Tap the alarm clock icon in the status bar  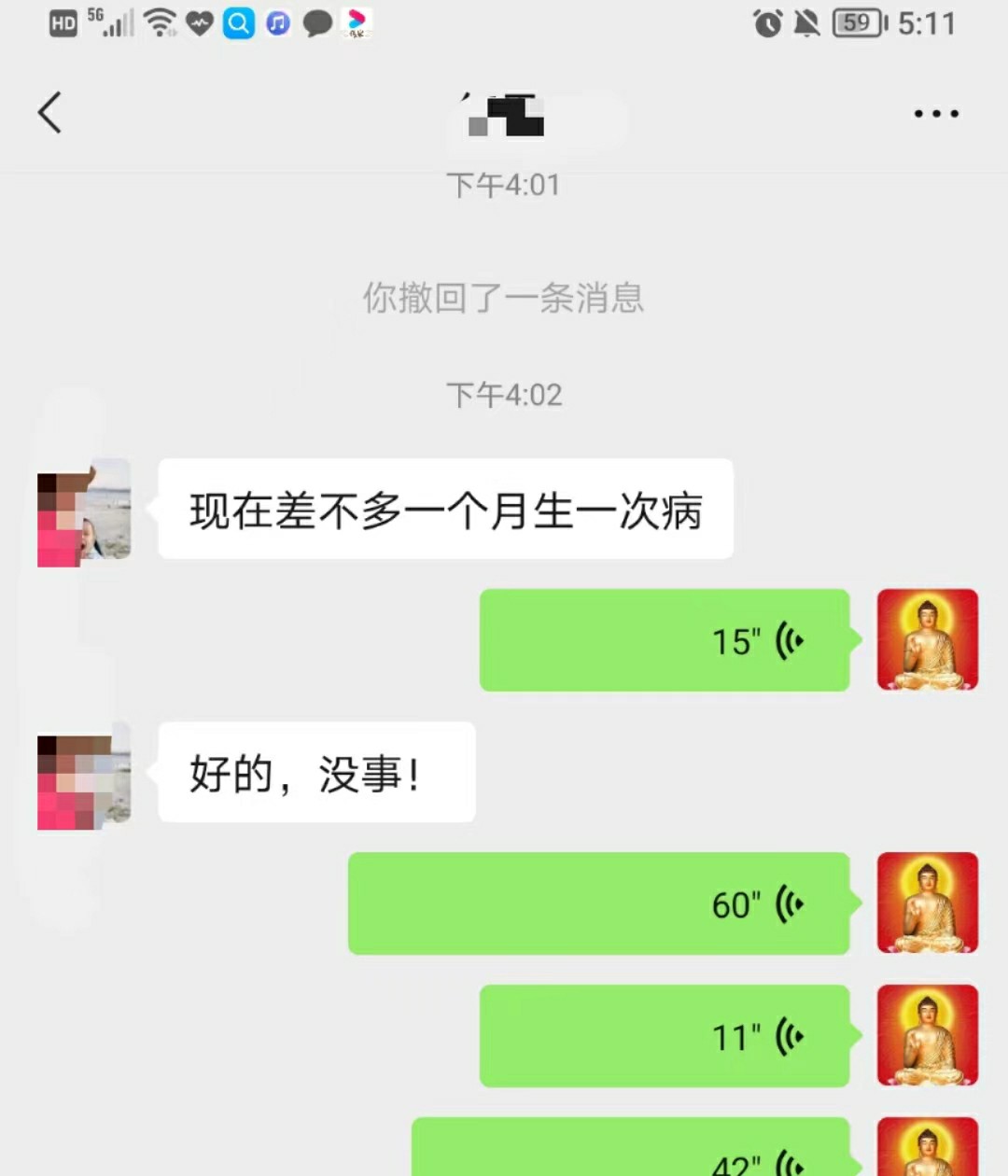pos(767,24)
